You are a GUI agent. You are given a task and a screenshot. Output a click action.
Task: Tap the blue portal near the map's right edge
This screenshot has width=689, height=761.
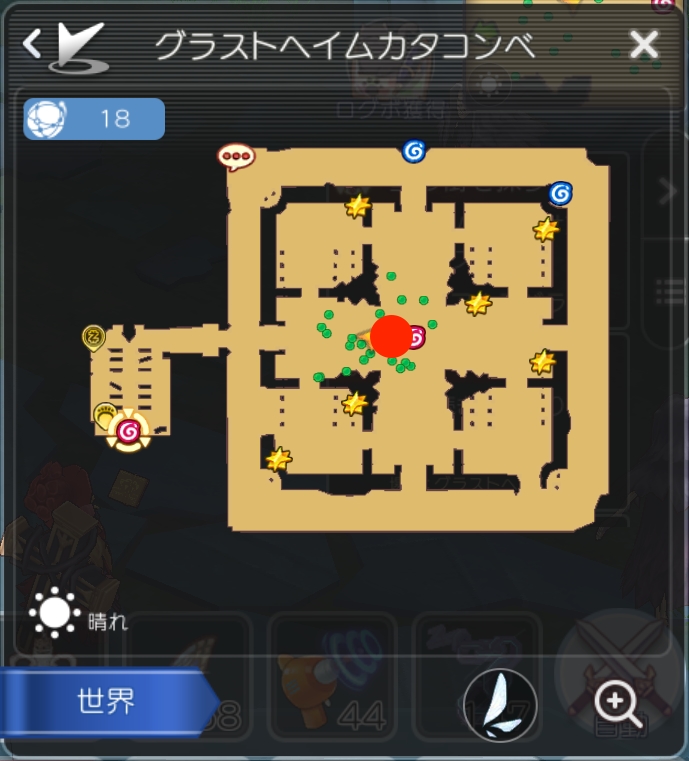(x=560, y=193)
